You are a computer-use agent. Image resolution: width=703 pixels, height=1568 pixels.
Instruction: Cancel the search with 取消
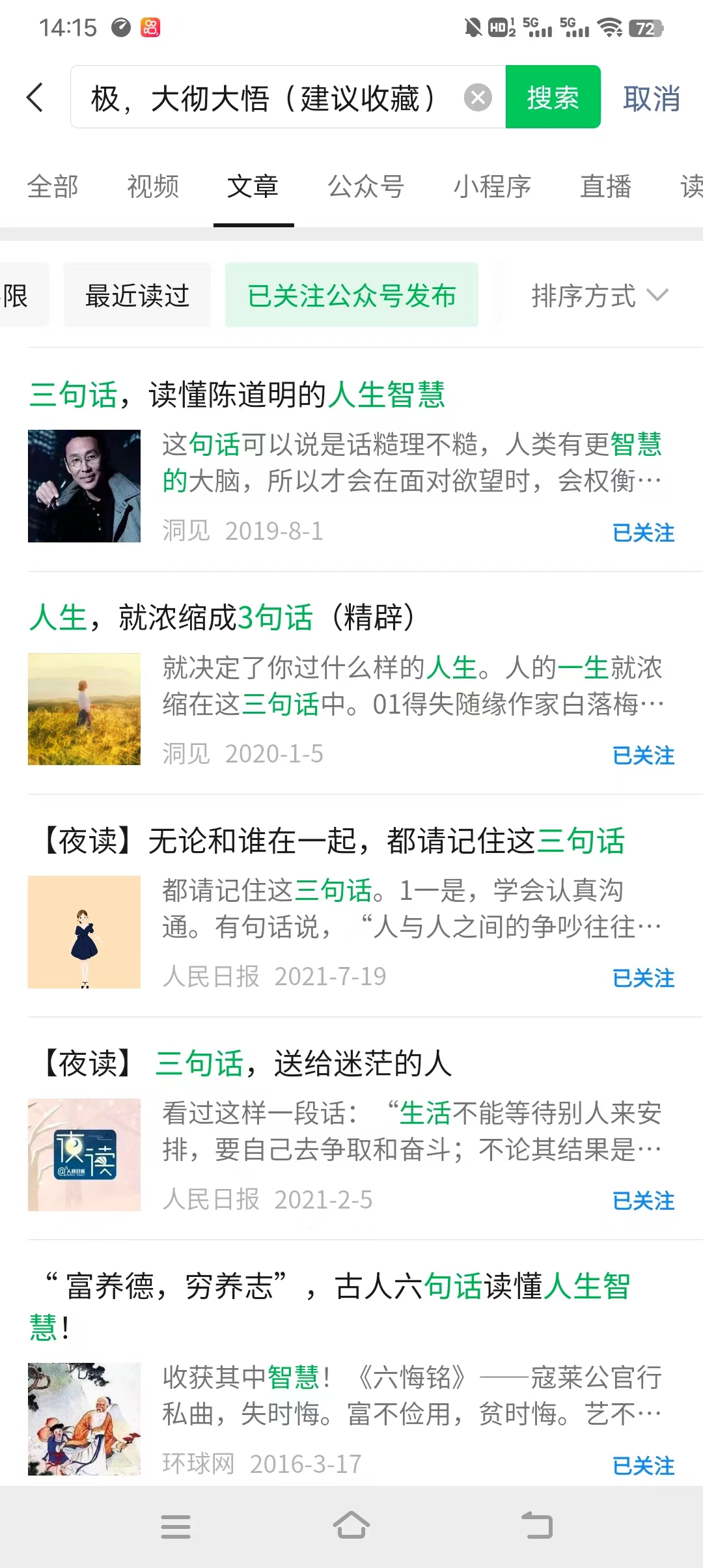[652, 98]
